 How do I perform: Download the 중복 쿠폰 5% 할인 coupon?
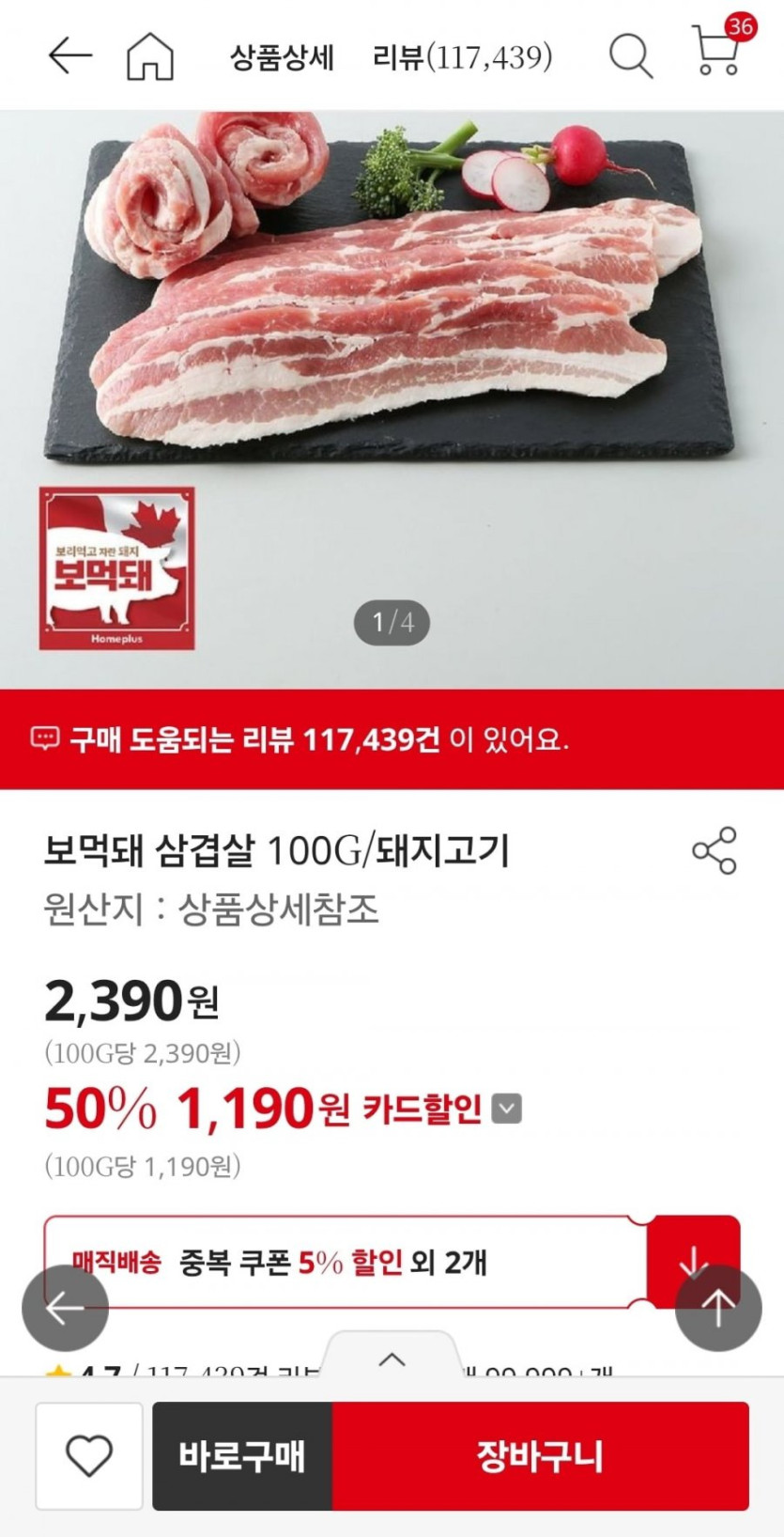coord(693,1260)
